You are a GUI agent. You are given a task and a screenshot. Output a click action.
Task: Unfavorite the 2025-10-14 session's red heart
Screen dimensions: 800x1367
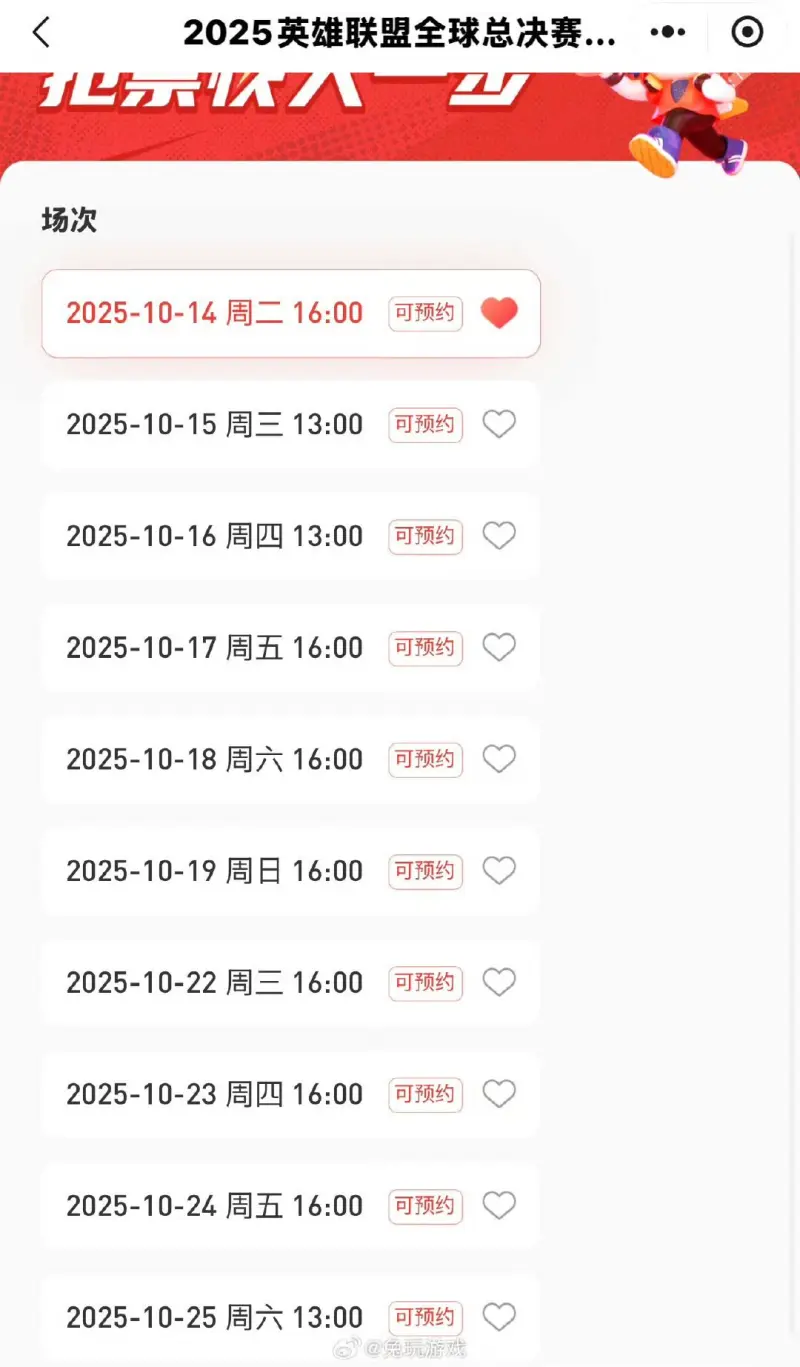[x=499, y=313]
